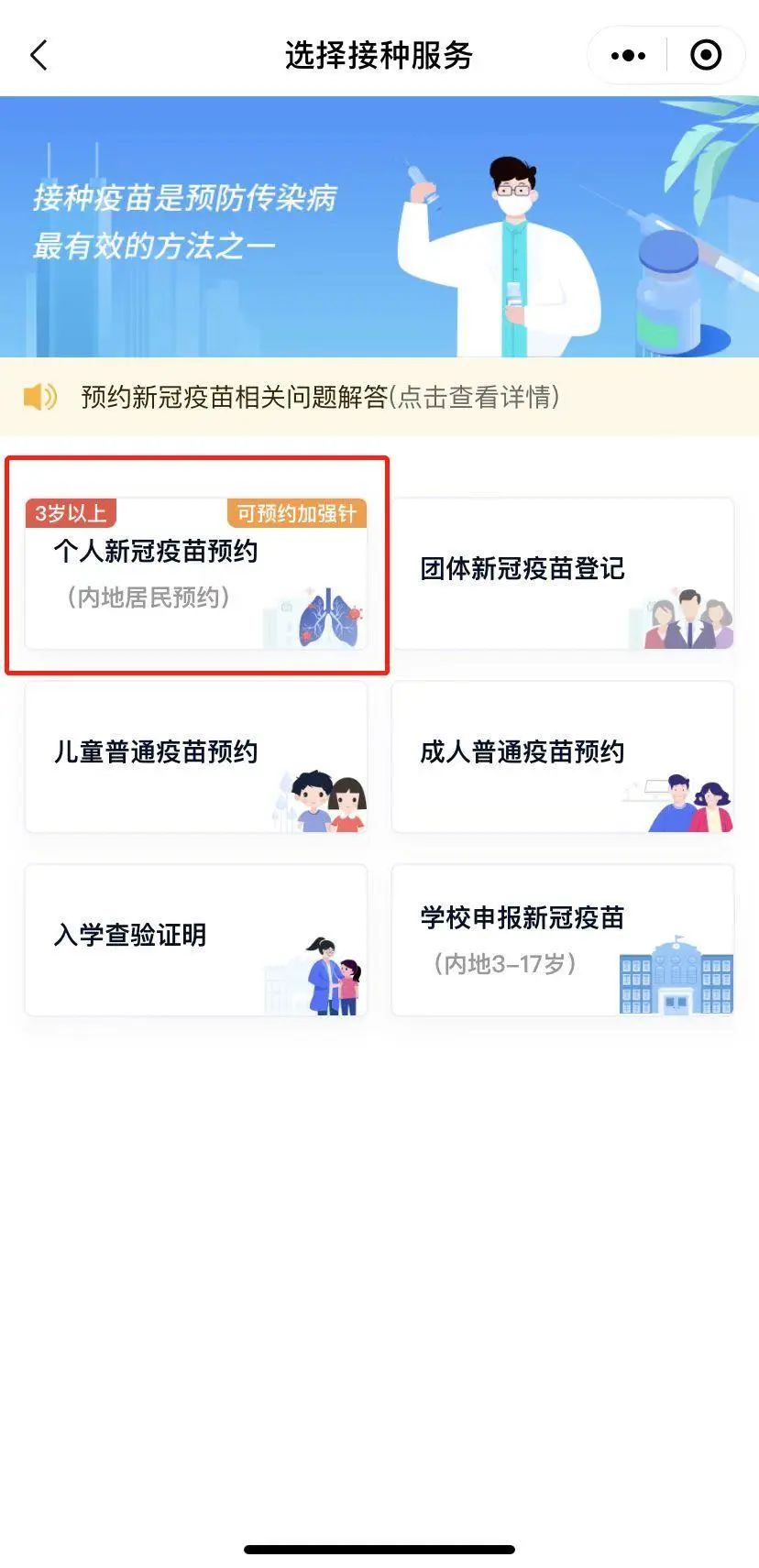
Task: Choose 儿童普通疫苗预约 service
Action: (196, 757)
